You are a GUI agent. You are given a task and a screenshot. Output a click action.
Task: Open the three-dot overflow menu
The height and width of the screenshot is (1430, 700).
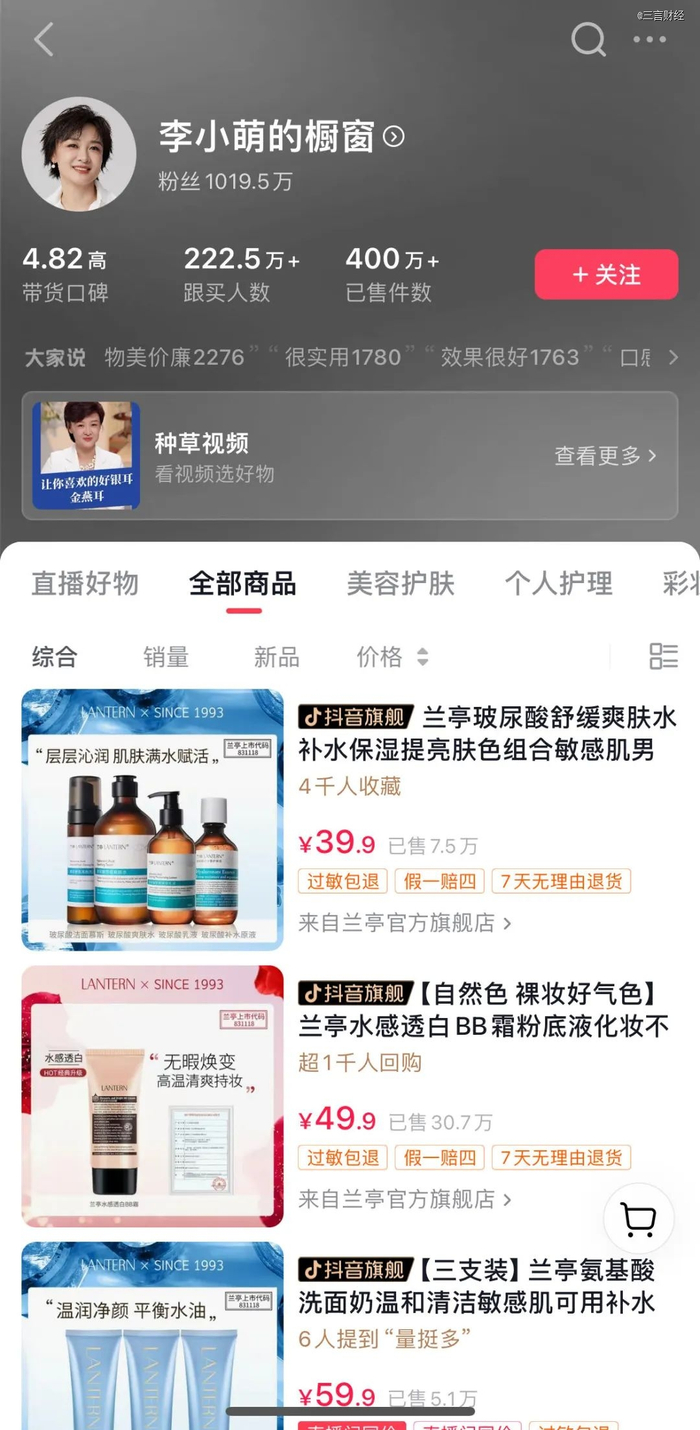pyautogui.click(x=649, y=40)
